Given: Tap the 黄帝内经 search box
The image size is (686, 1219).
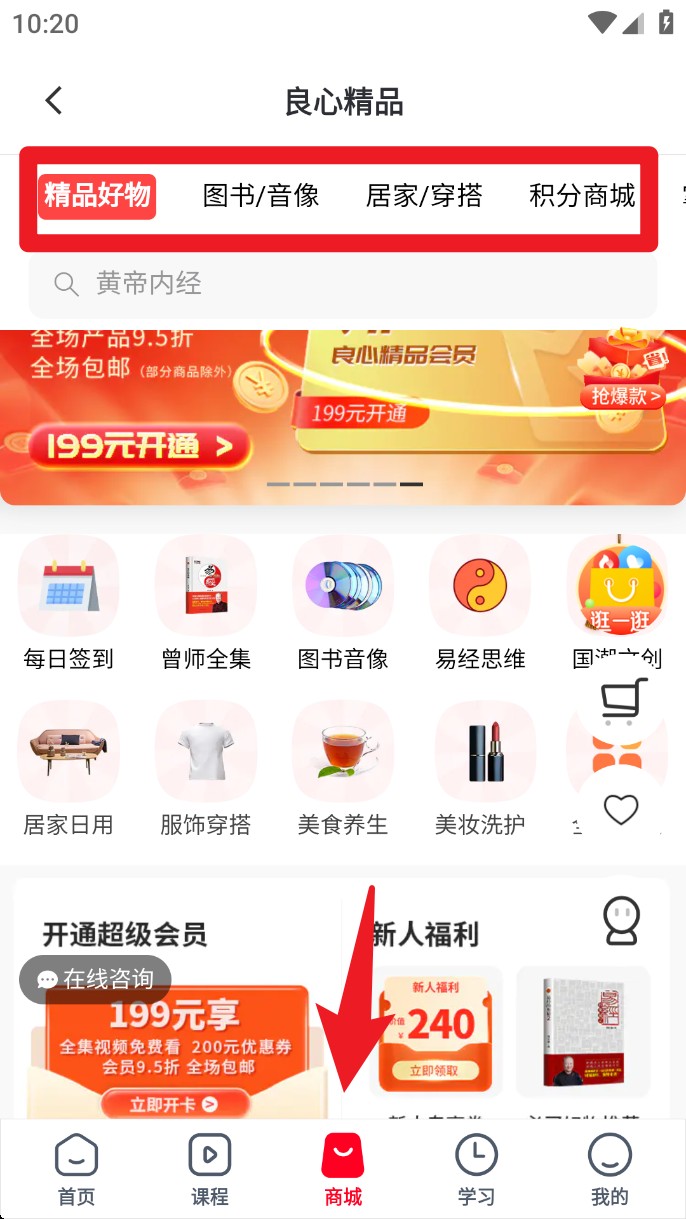Looking at the screenshot, I should pos(342,284).
